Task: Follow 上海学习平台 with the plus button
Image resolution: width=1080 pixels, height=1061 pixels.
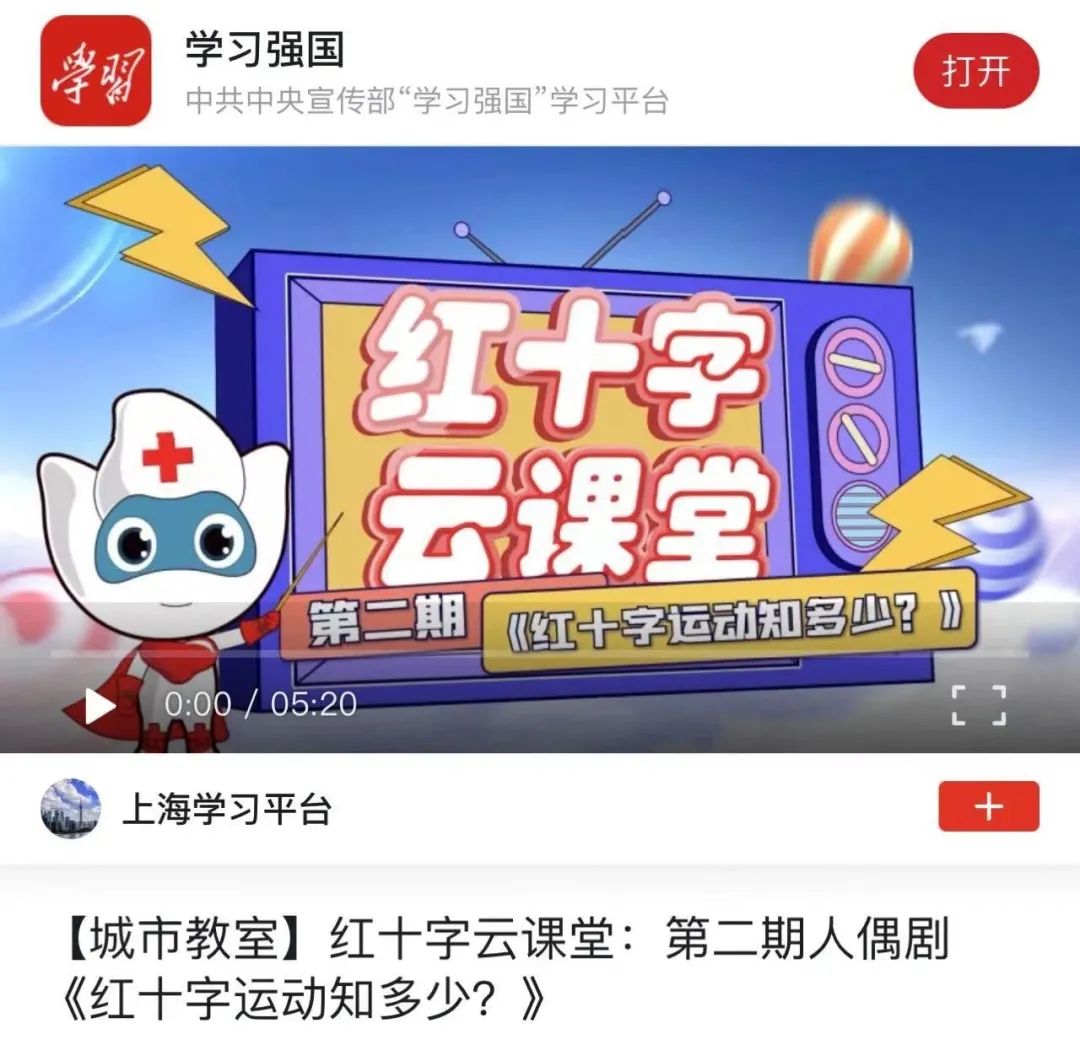Action: click(988, 806)
